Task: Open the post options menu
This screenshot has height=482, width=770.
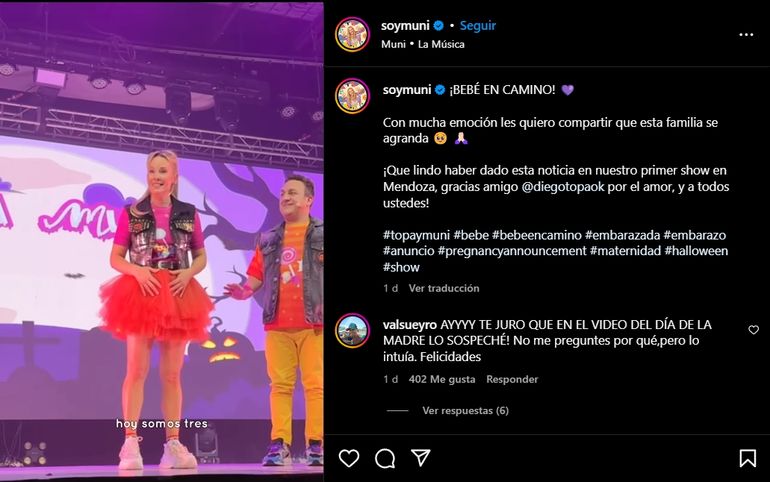Action: pos(746,34)
